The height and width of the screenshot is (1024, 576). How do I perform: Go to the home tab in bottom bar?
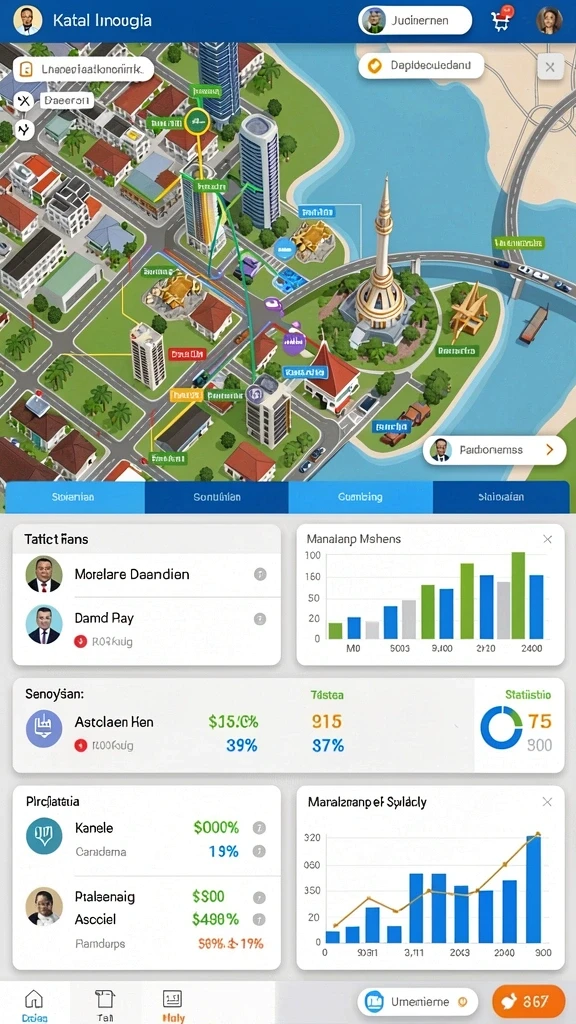(33, 1005)
